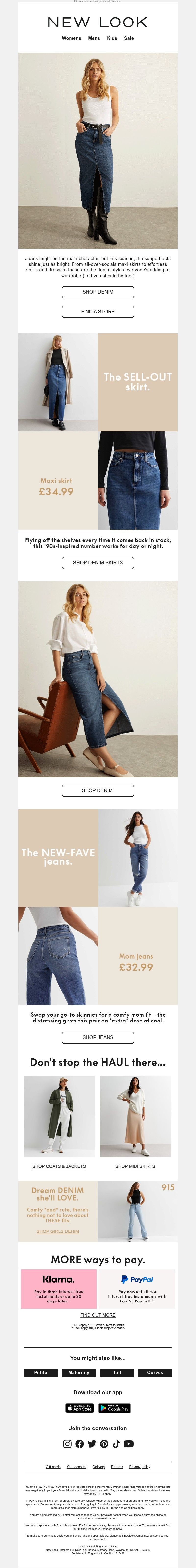This screenshot has width=196, height=1568.
Task: Open the Womens category link
Action: tap(71, 38)
